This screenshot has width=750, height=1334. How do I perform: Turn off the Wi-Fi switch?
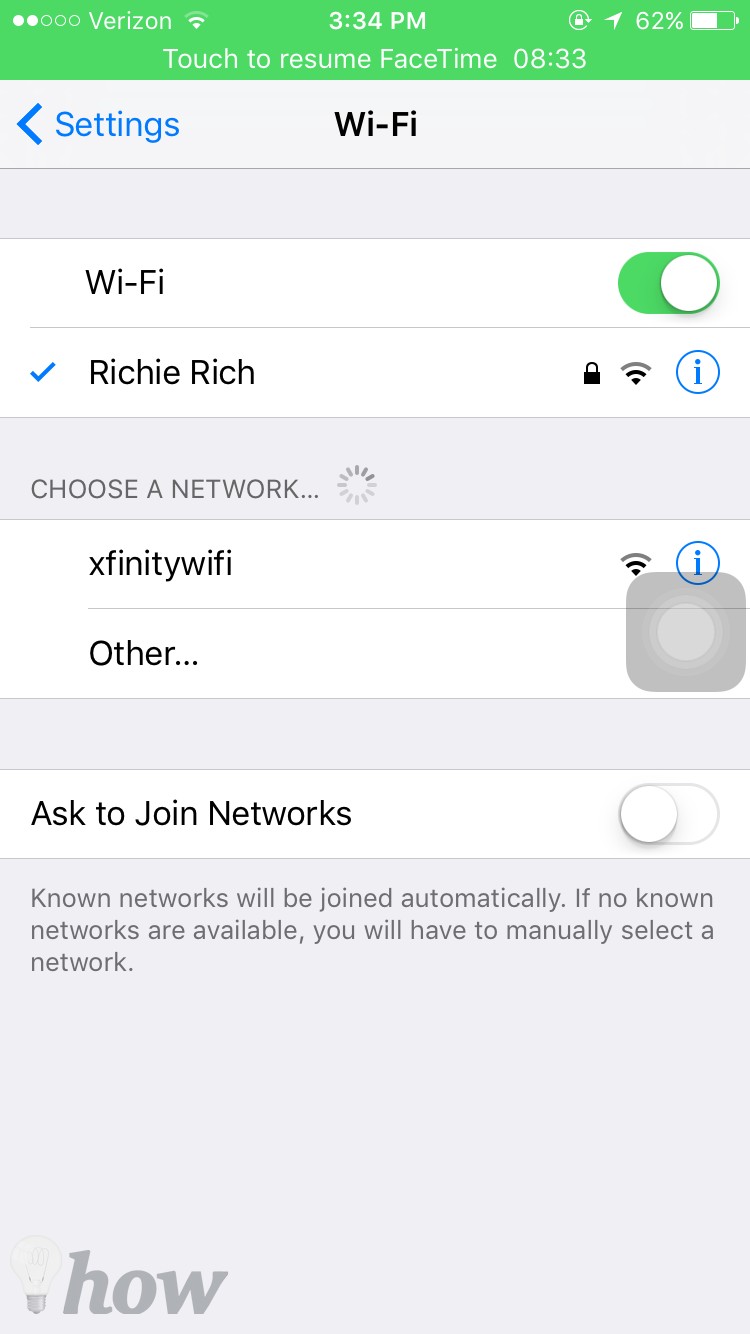[669, 283]
